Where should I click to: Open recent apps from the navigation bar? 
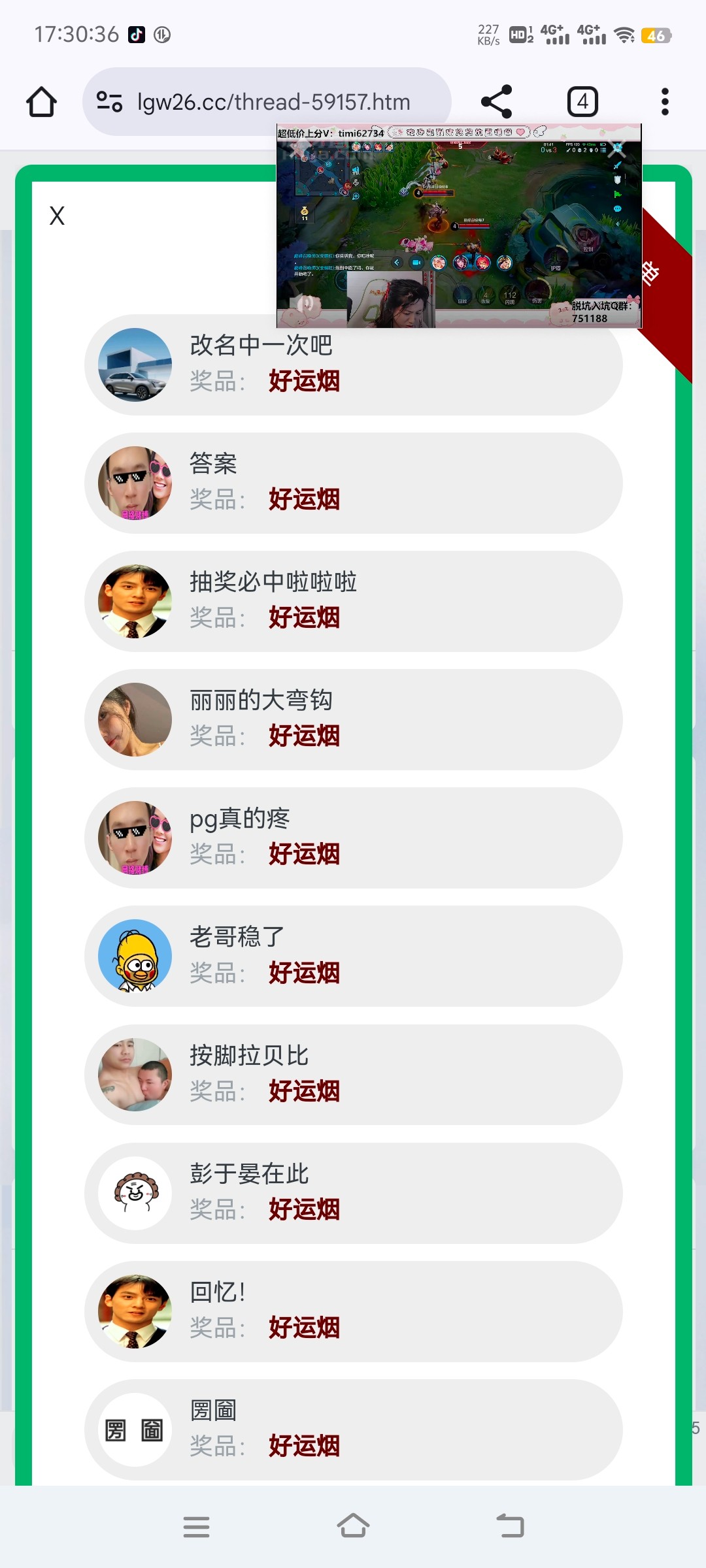point(196,1526)
